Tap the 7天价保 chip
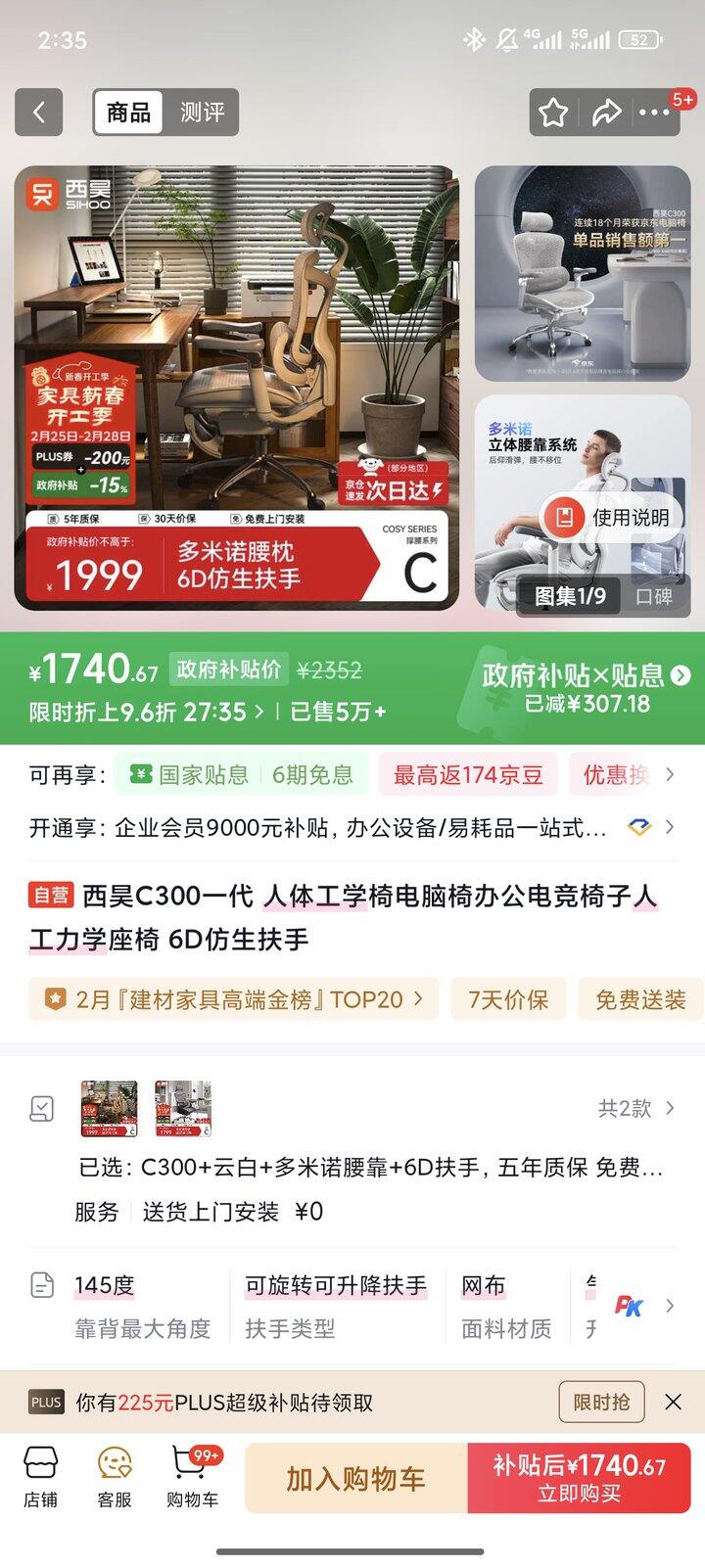The height and width of the screenshot is (1568, 705). click(507, 999)
